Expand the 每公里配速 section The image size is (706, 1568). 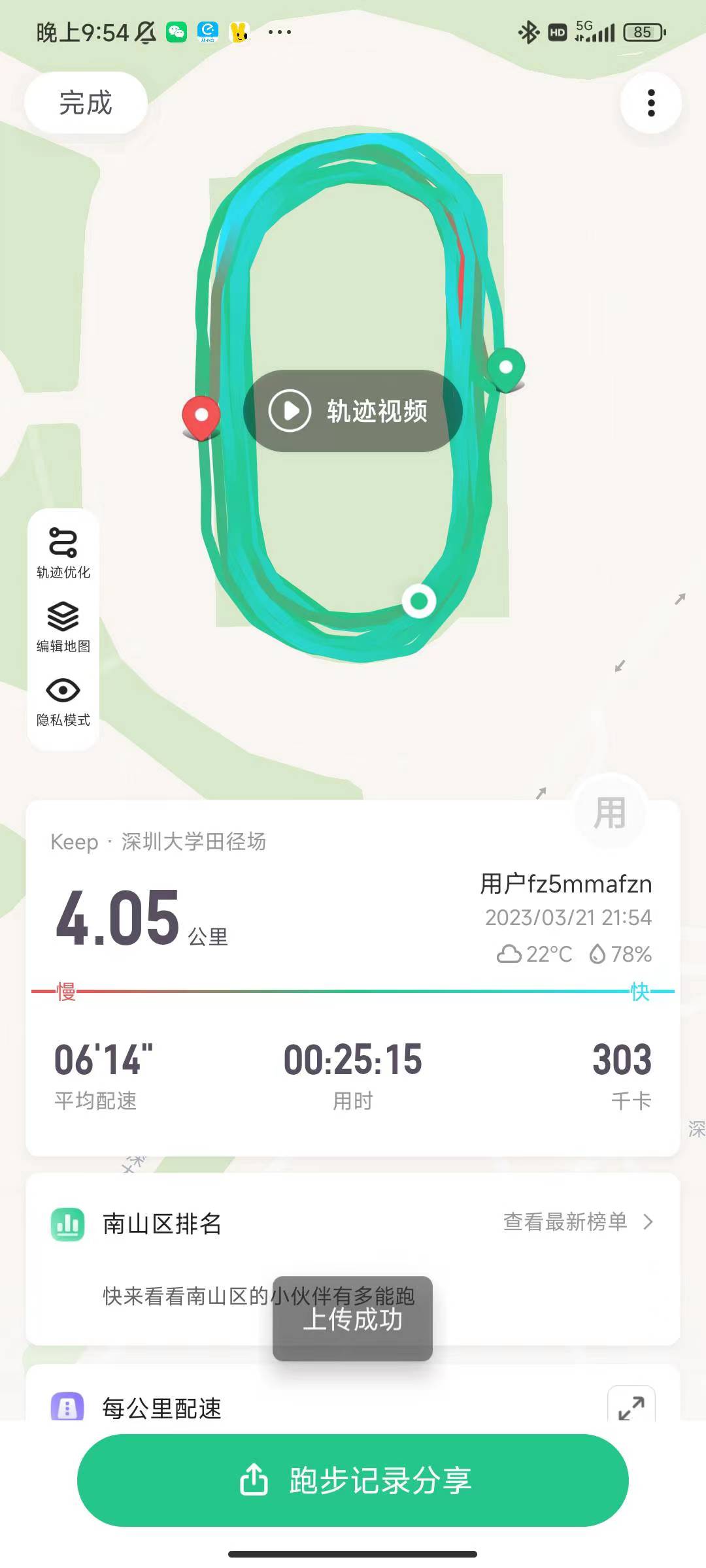631,1407
